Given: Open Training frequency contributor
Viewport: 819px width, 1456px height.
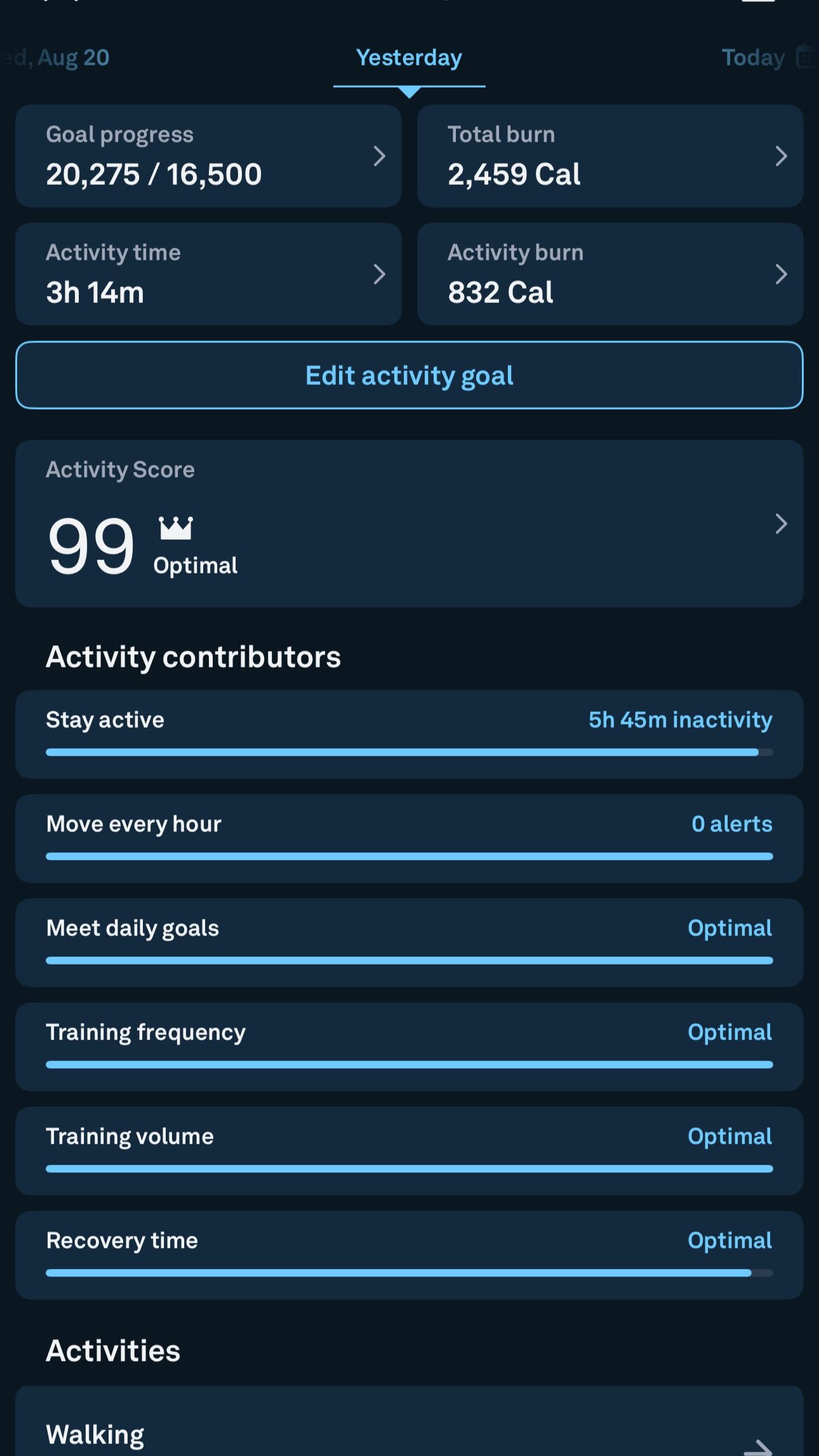Looking at the screenshot, I should (409, 1046).
